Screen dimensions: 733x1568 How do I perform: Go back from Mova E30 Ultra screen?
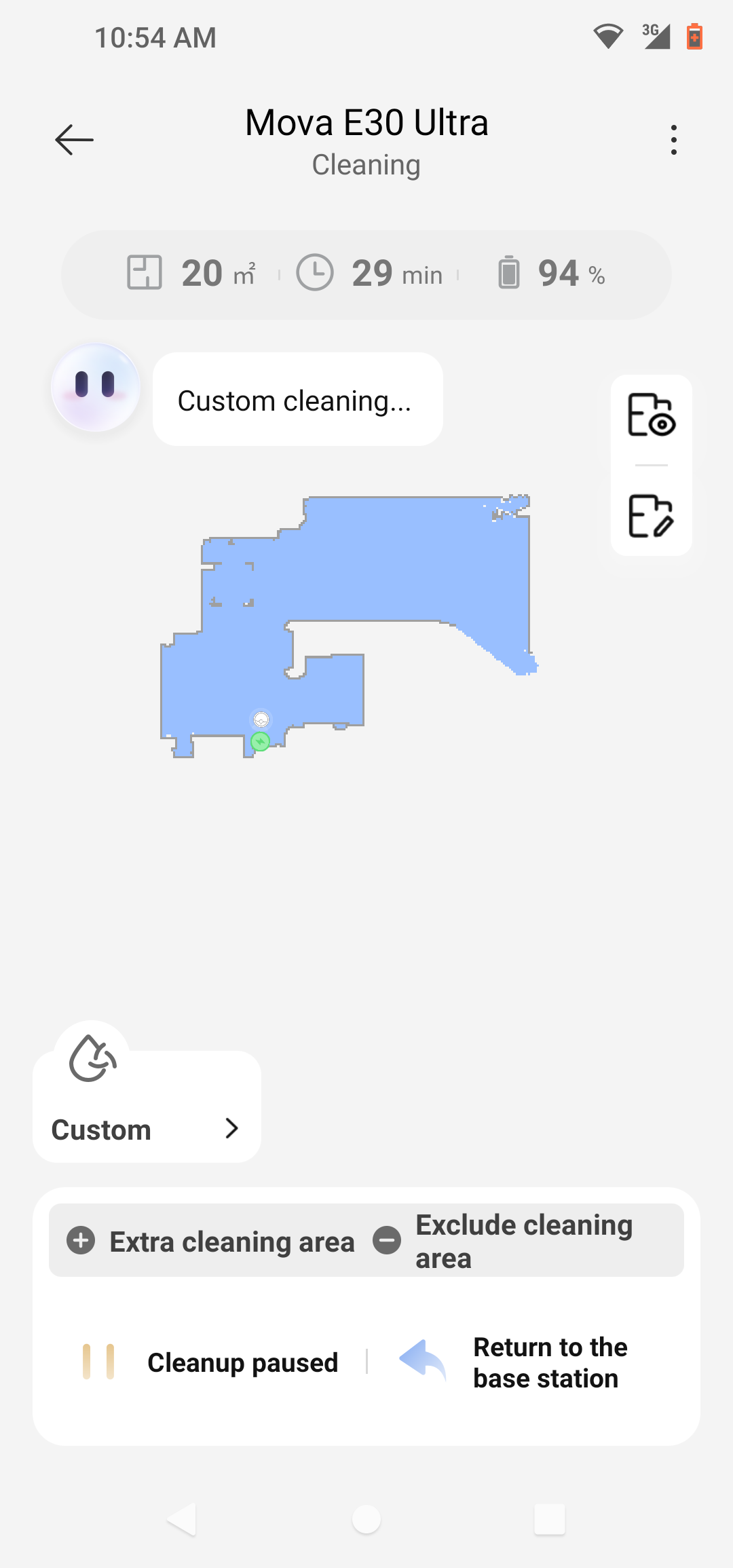(74, 140)
